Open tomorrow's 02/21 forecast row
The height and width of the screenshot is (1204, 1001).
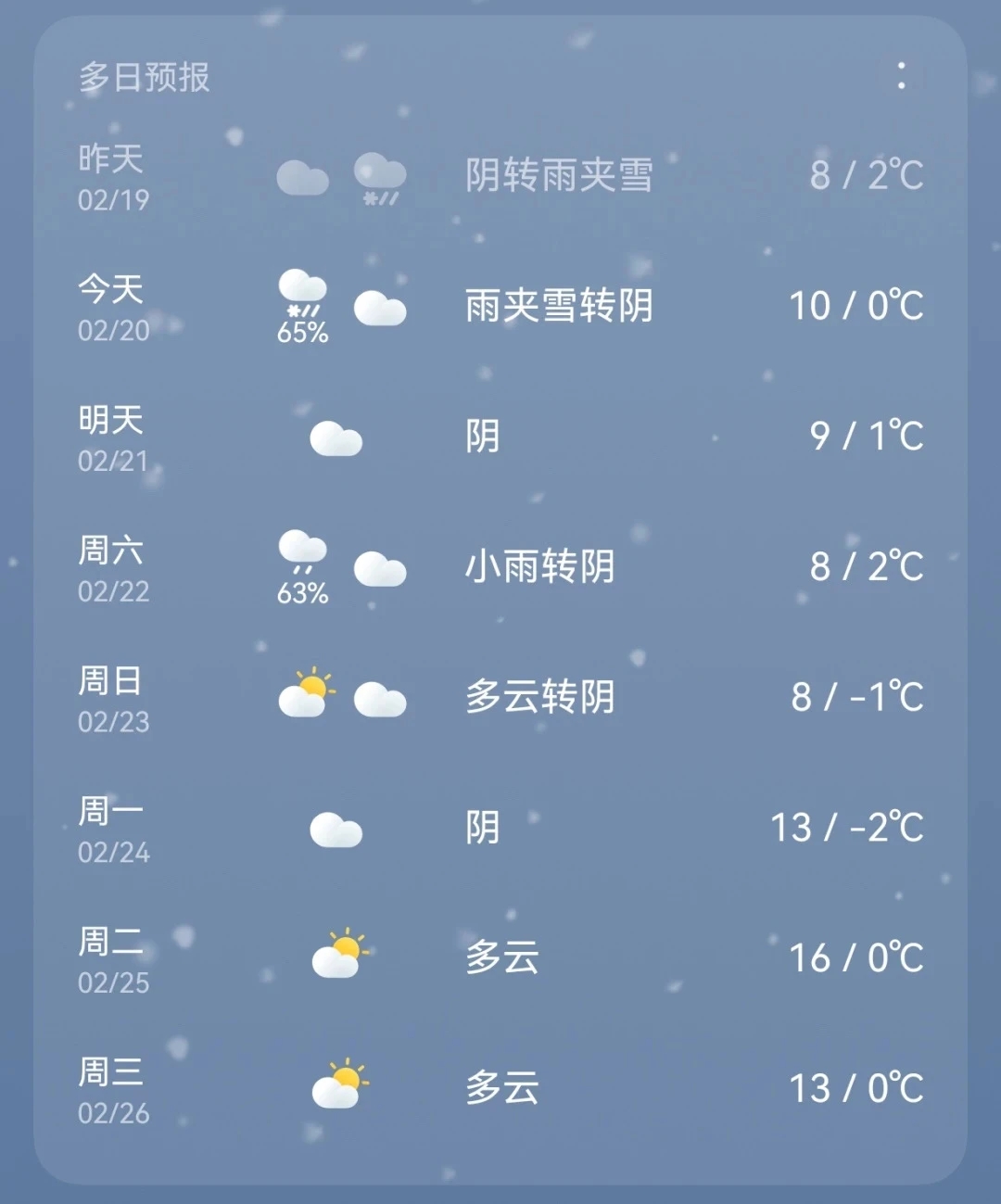[500, 437]
